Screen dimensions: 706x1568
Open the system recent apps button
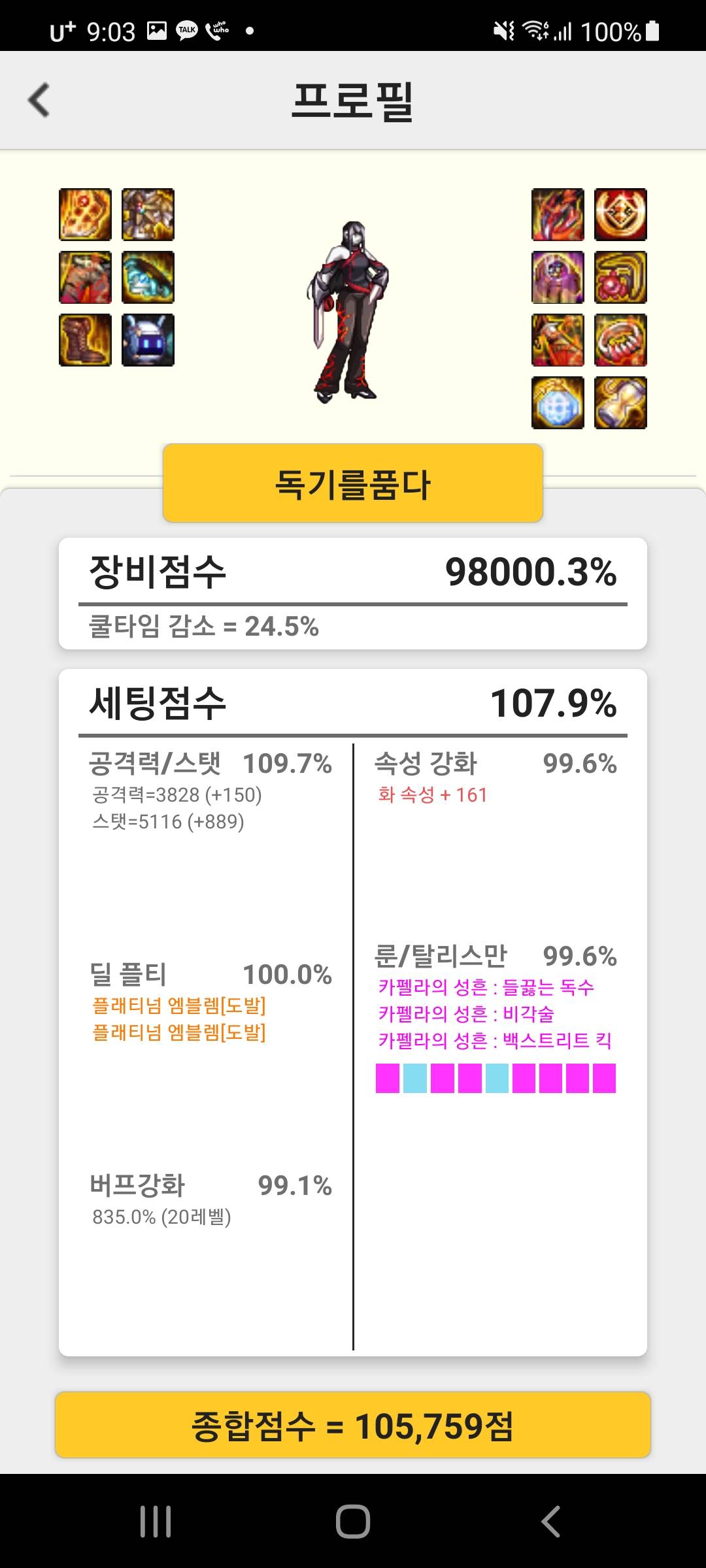pyautogui.click(x=156, y=1521)
